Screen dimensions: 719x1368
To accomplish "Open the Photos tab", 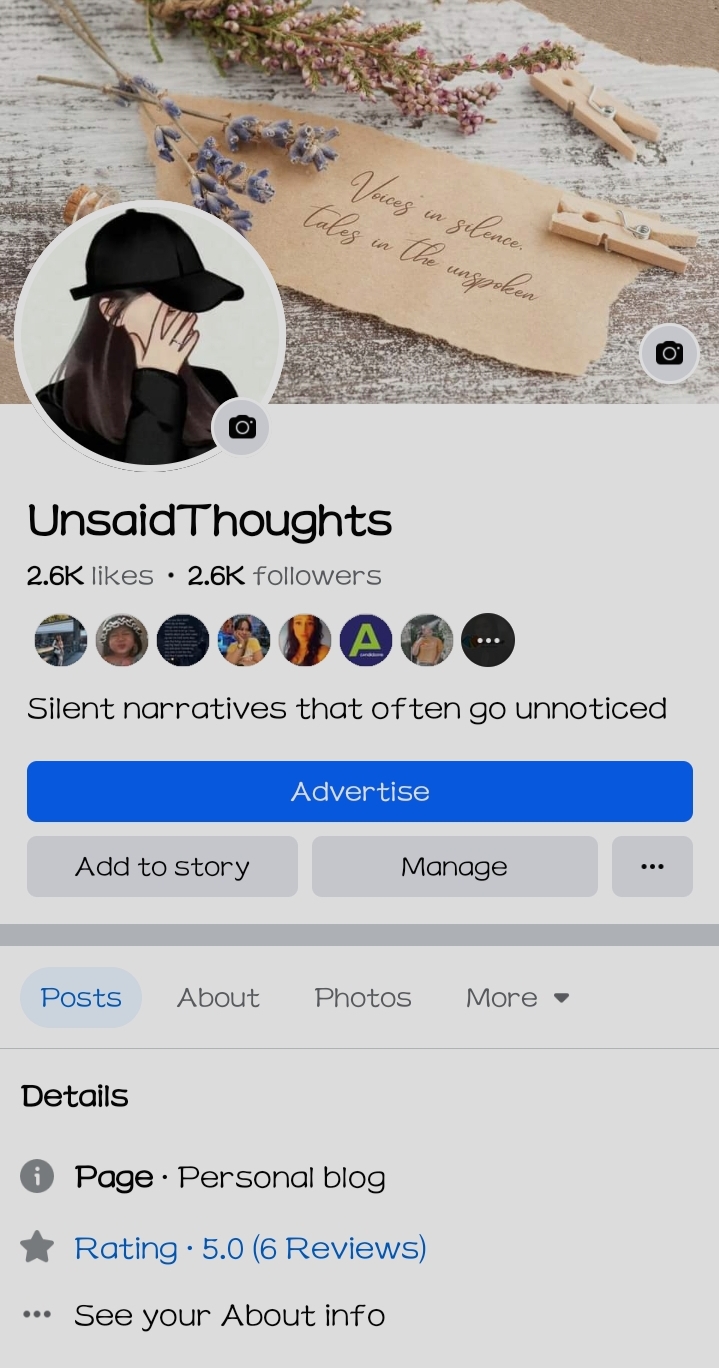I will [363, 997].
